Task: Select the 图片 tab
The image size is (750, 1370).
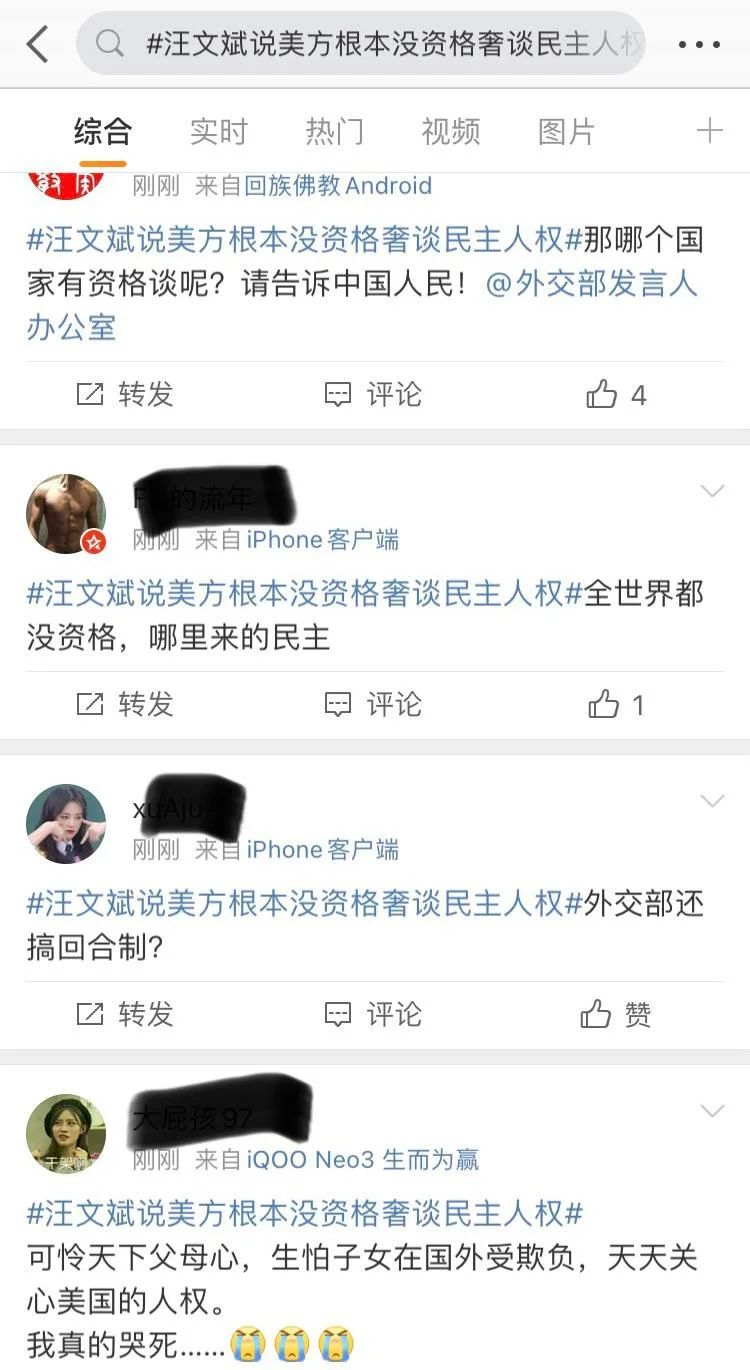Action: 566,131
